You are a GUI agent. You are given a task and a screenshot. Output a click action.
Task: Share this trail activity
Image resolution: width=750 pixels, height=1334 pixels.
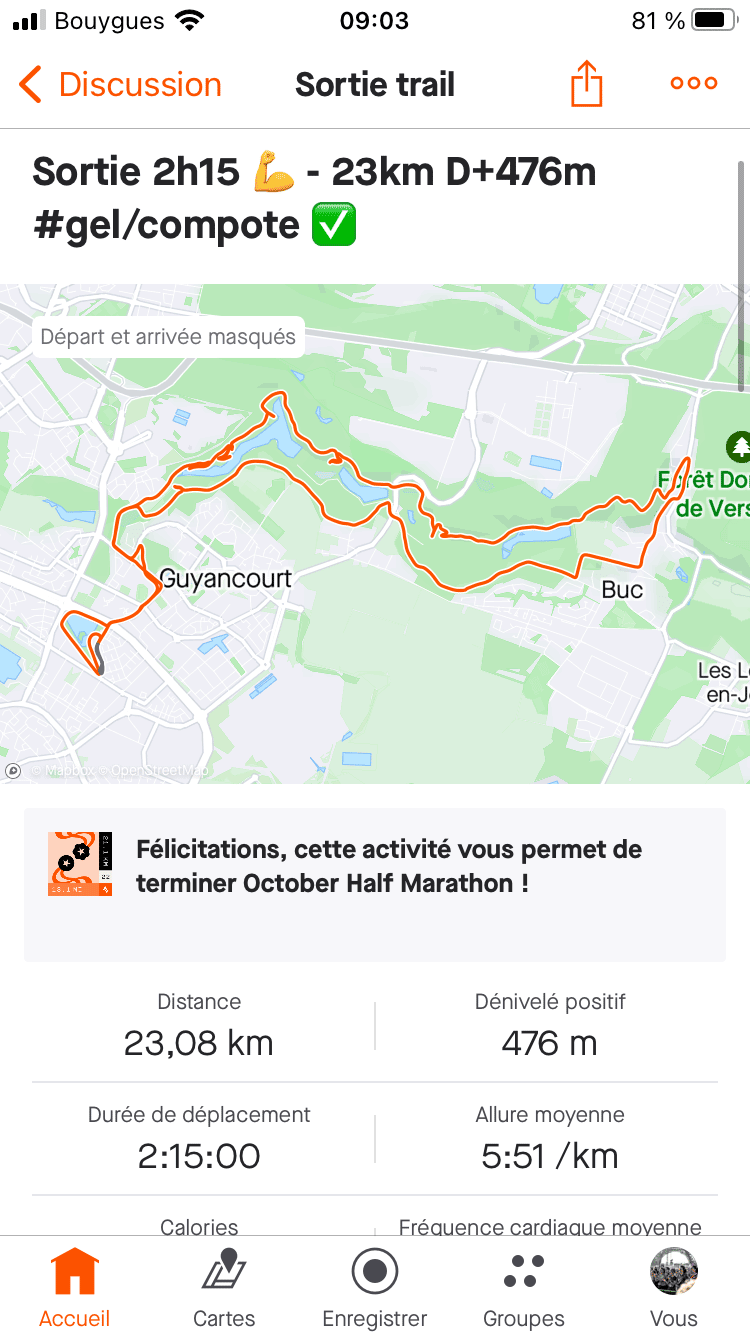pos(587,83)
